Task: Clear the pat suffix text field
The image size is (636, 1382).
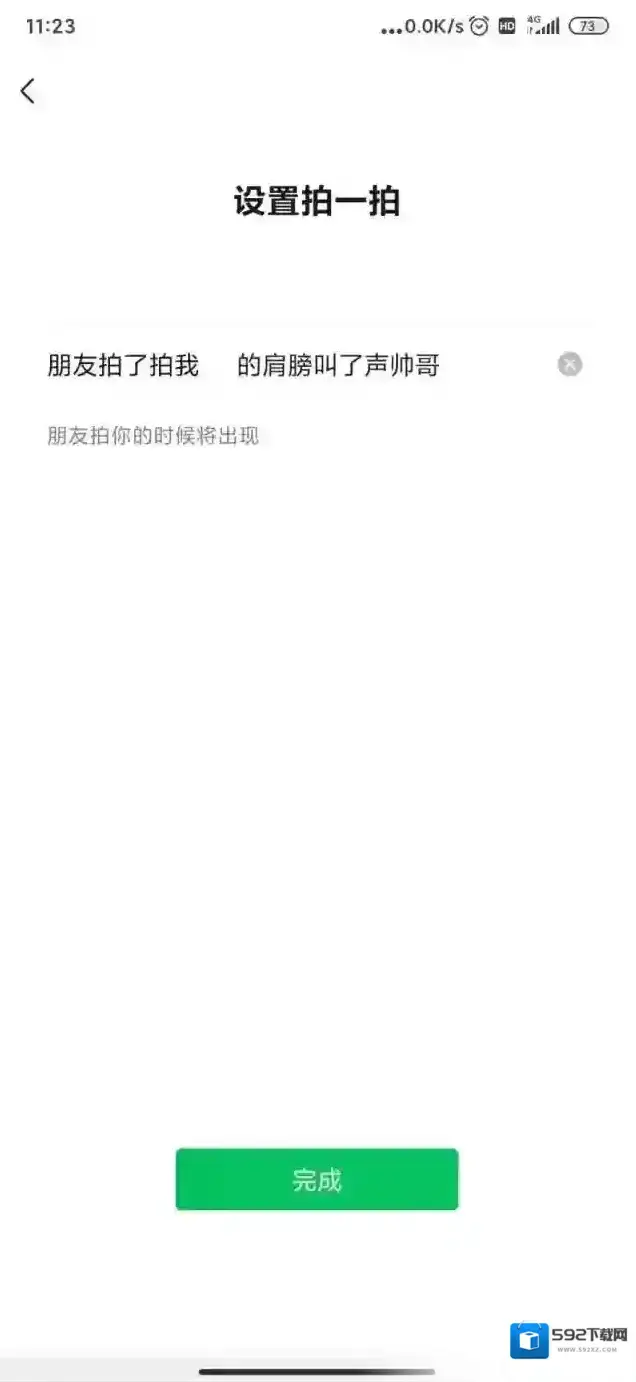Action: tap(569, 365)
